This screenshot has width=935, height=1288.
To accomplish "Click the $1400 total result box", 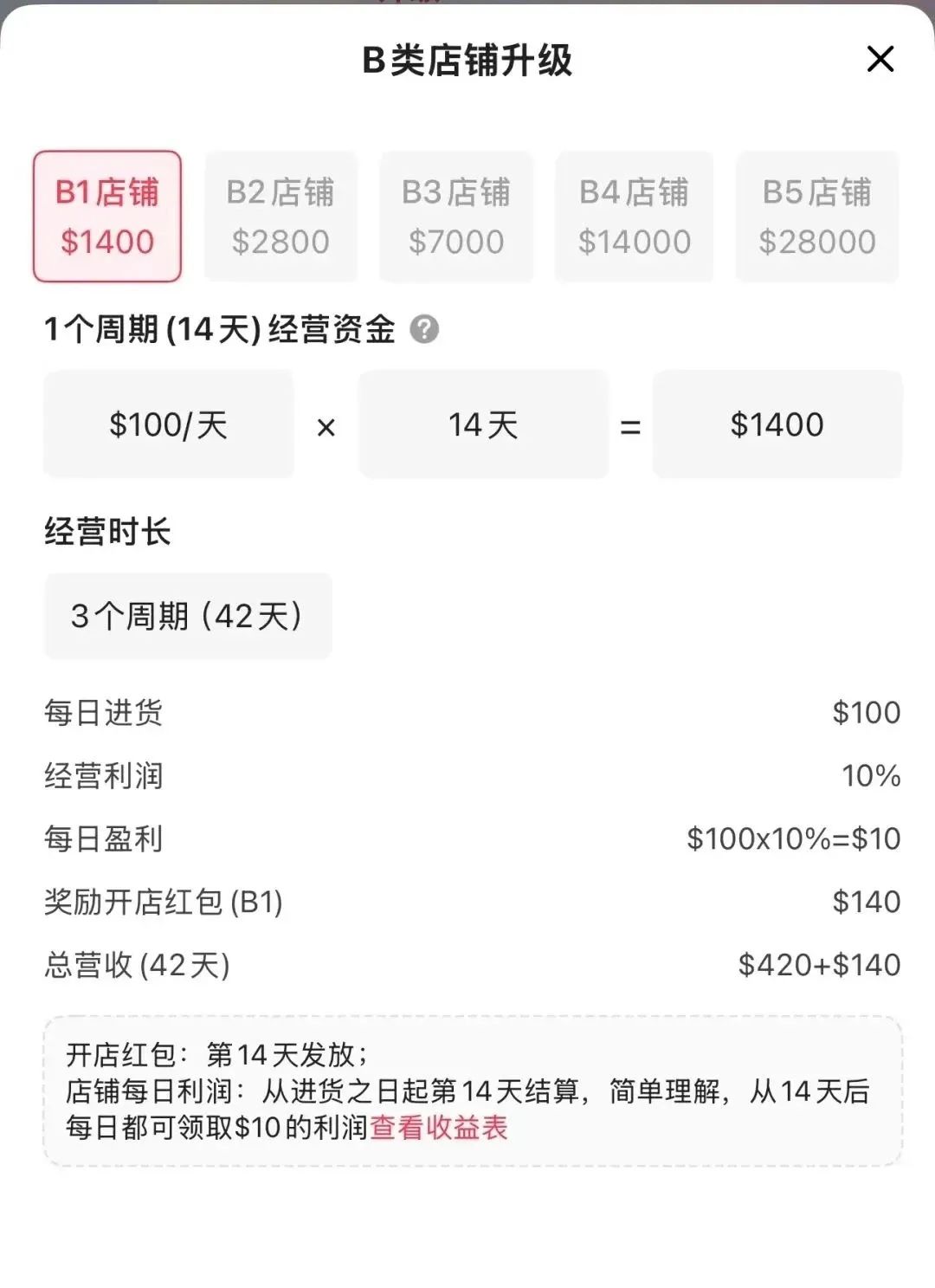I will point(777,424).
